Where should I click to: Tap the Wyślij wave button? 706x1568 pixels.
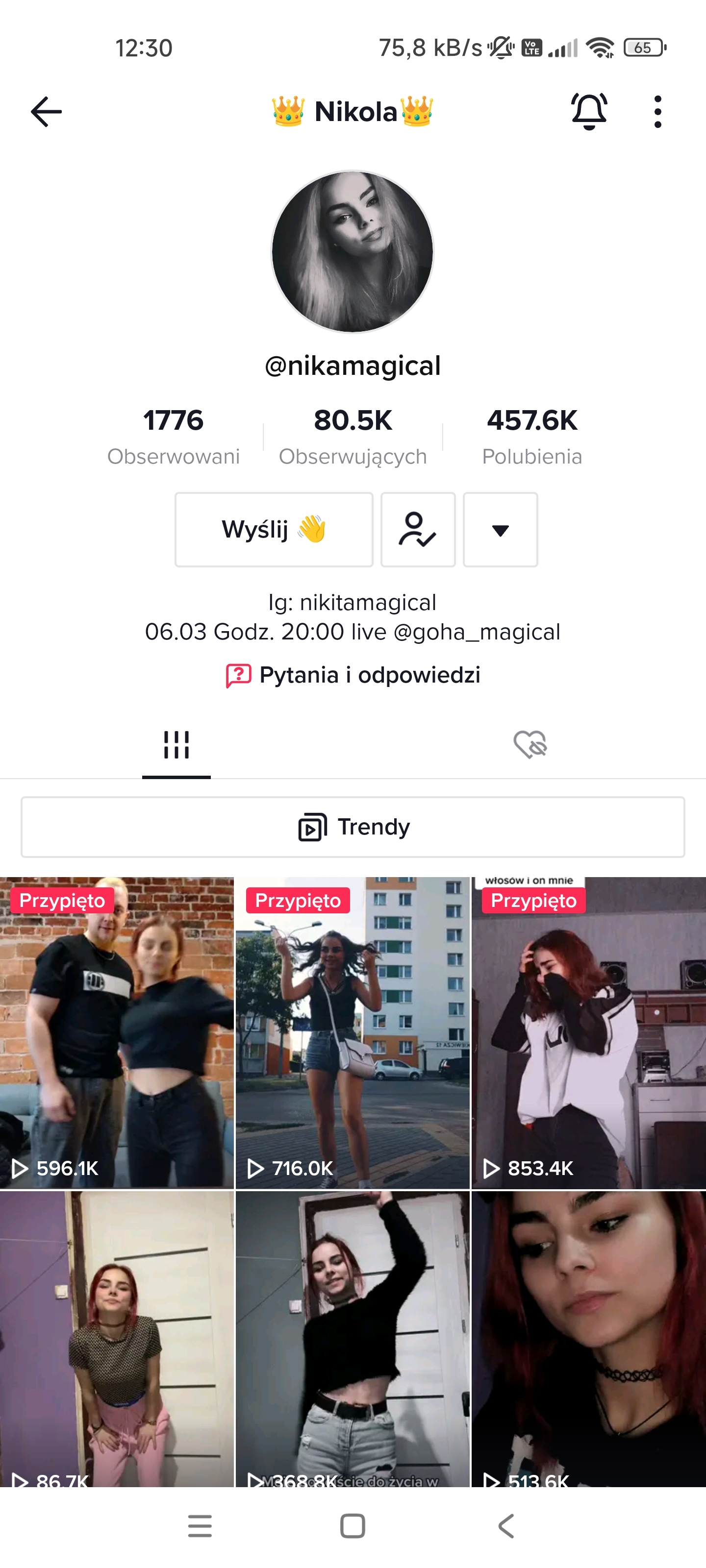(274, 530)
